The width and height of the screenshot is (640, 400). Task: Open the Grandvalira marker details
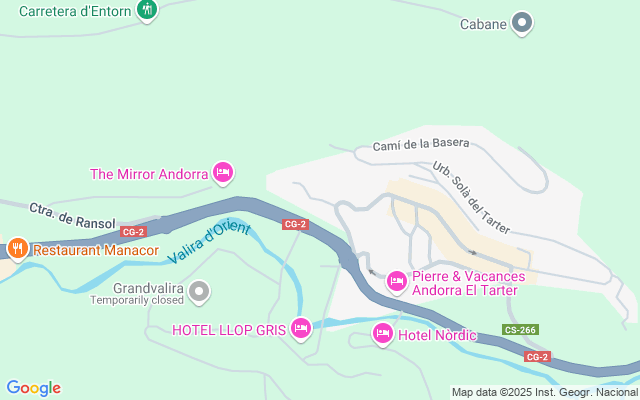(200, 291)
